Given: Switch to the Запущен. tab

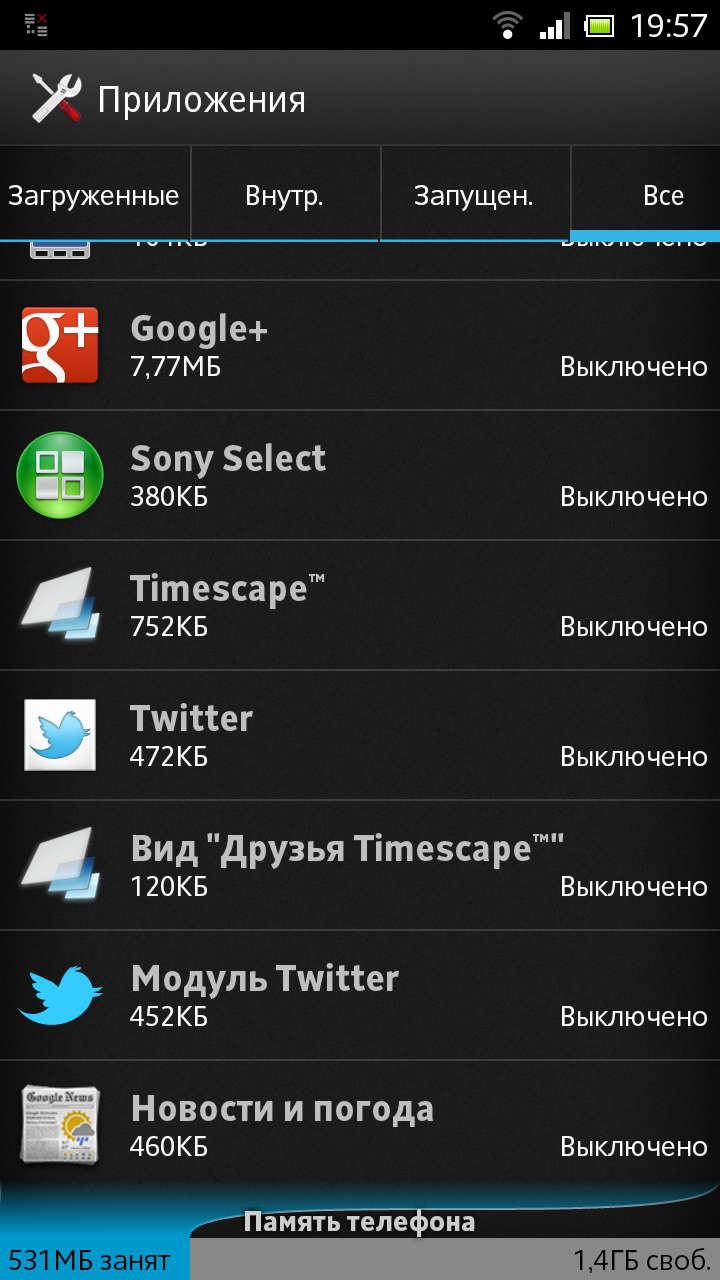Looking at the screenshot, I should pos(475,194).
